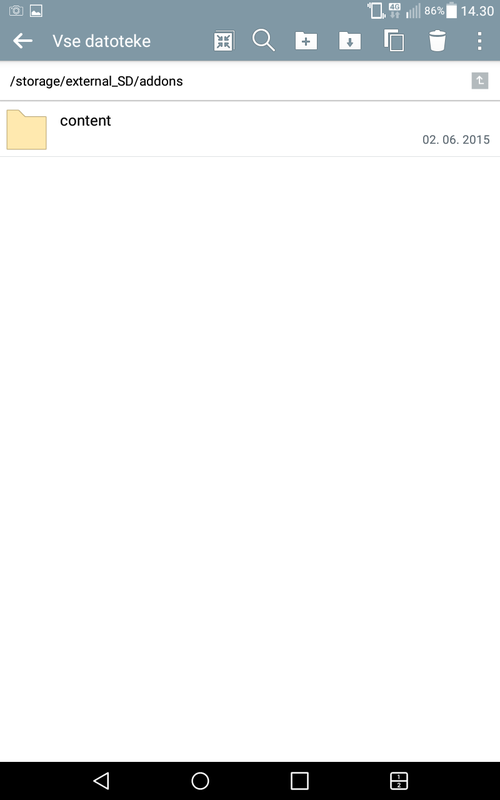Tap the collapse arrows toolbar icon
The image size is (500, 800).
223,41
